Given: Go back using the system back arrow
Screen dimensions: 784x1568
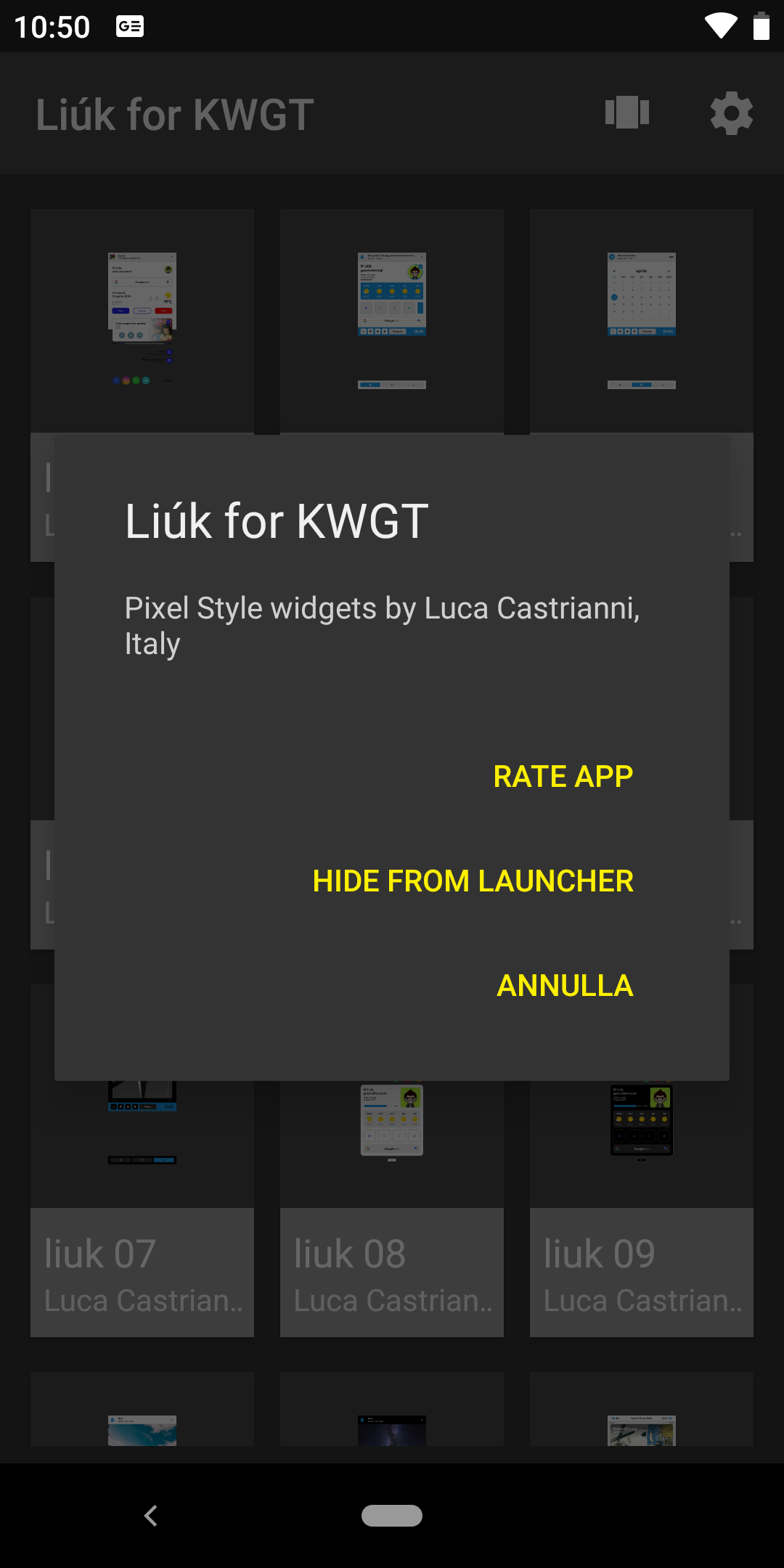Looking at the screenshot, I should (151, 1516).
